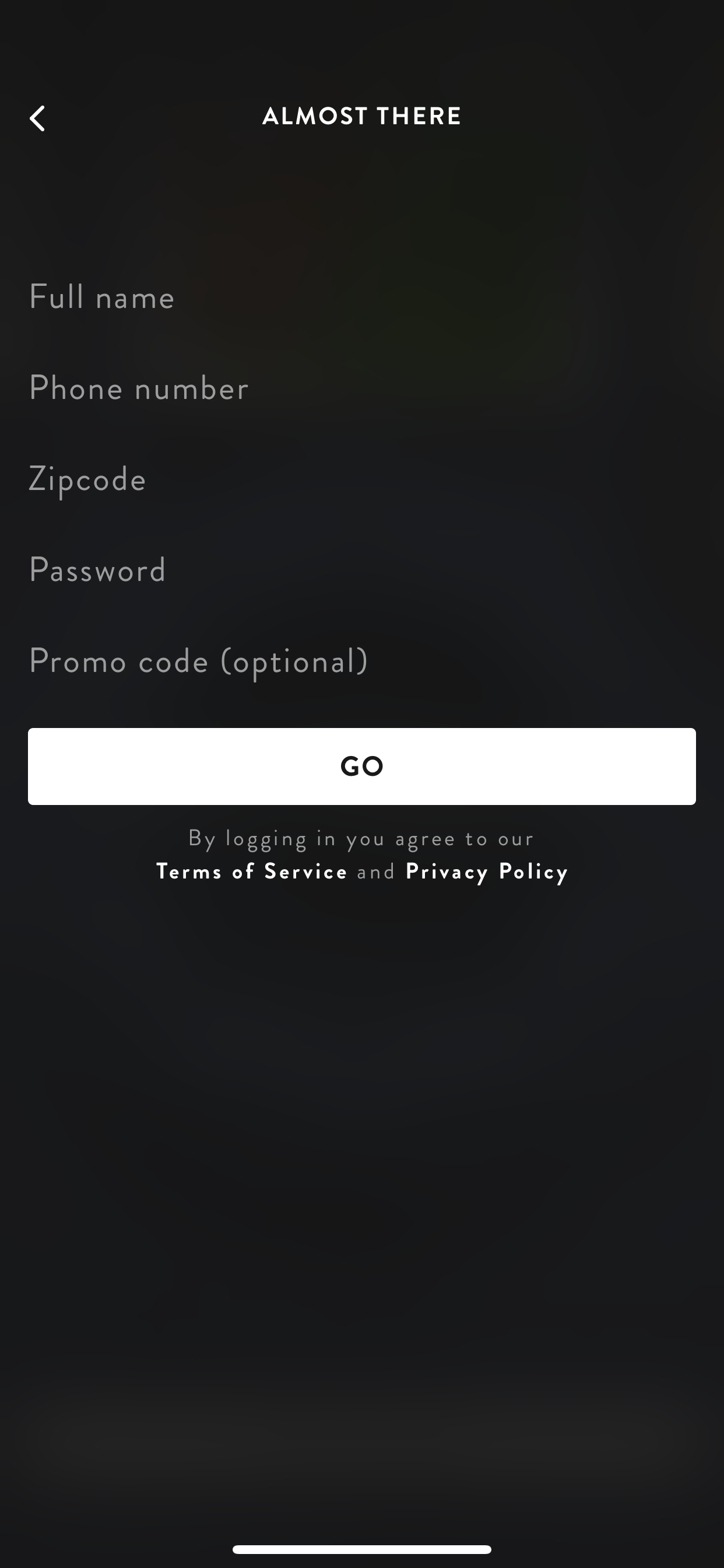Focus the Zipcode field
Screen dimensions: 724x1568
point(362,479)
